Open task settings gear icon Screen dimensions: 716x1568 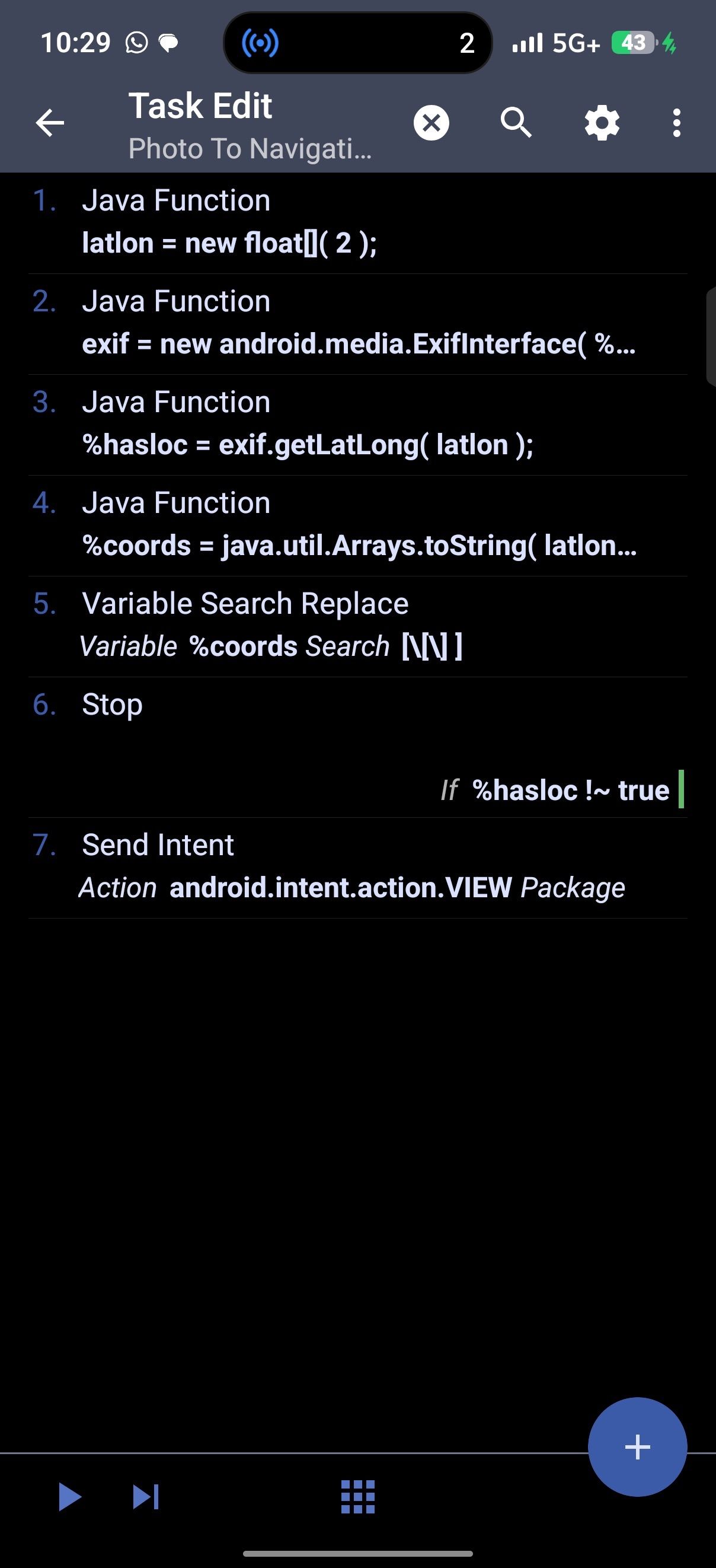(x=602, y=123)
